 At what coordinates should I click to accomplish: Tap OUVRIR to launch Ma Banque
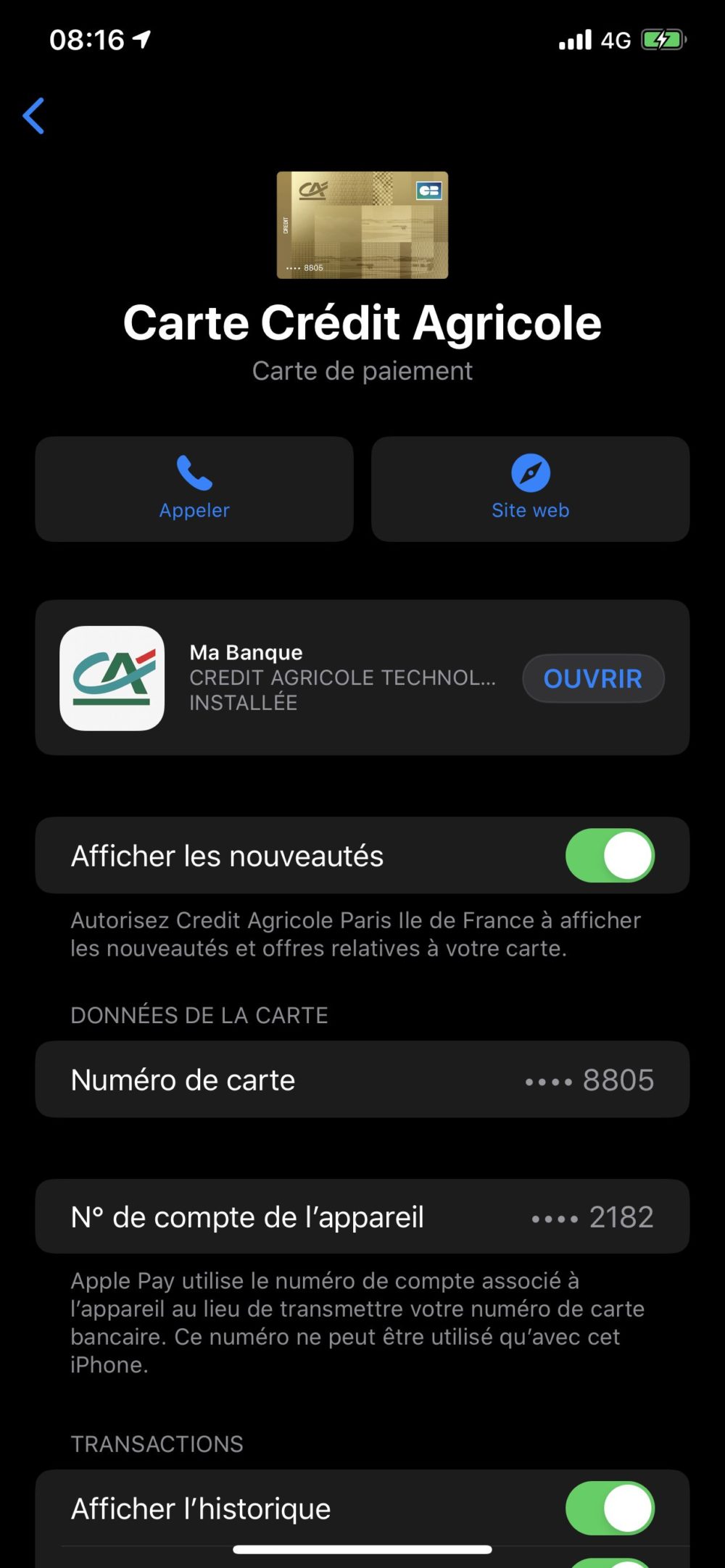click(x=592, y=679)
